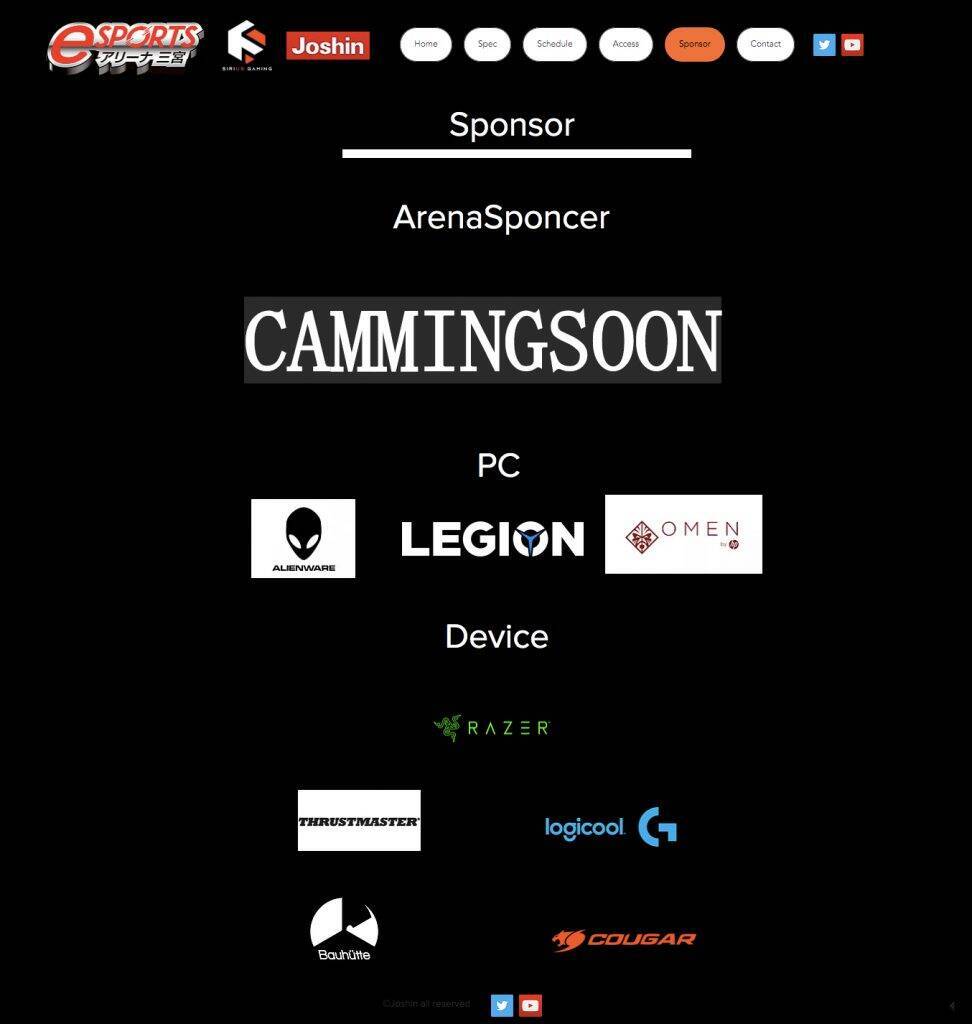Open YouTube link in the header
This screenshot has height=1024, width=972.
[x=852, y=44]
